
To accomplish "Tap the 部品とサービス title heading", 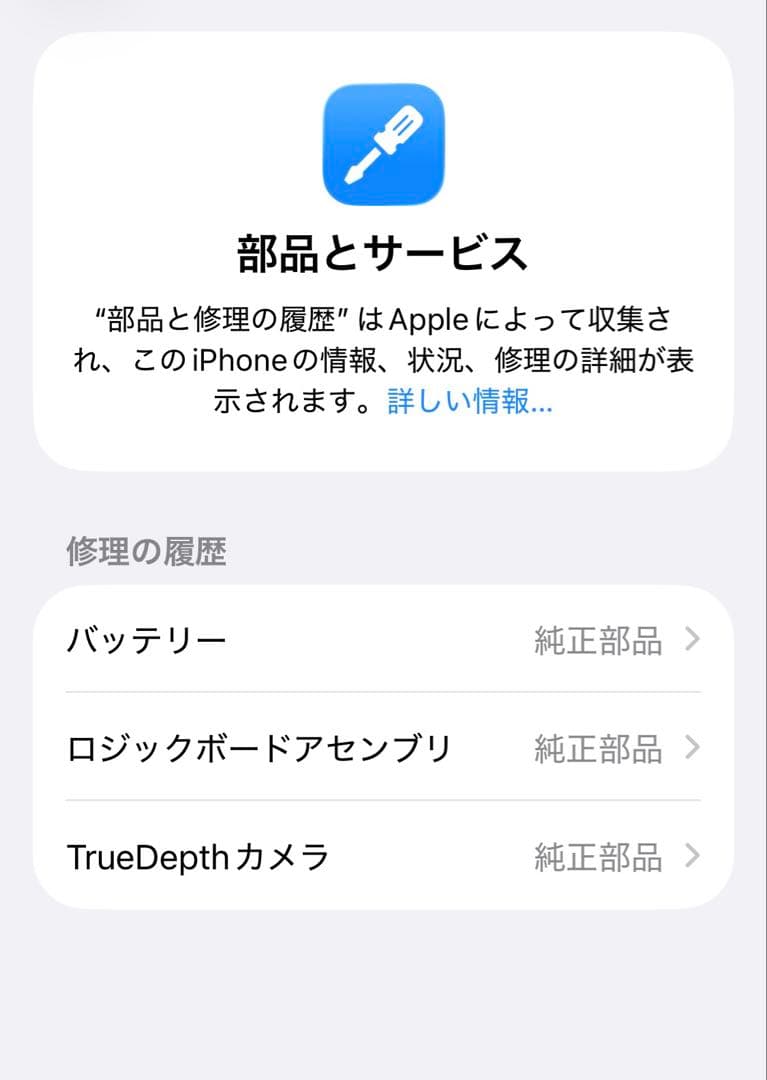I will (383, 251).
